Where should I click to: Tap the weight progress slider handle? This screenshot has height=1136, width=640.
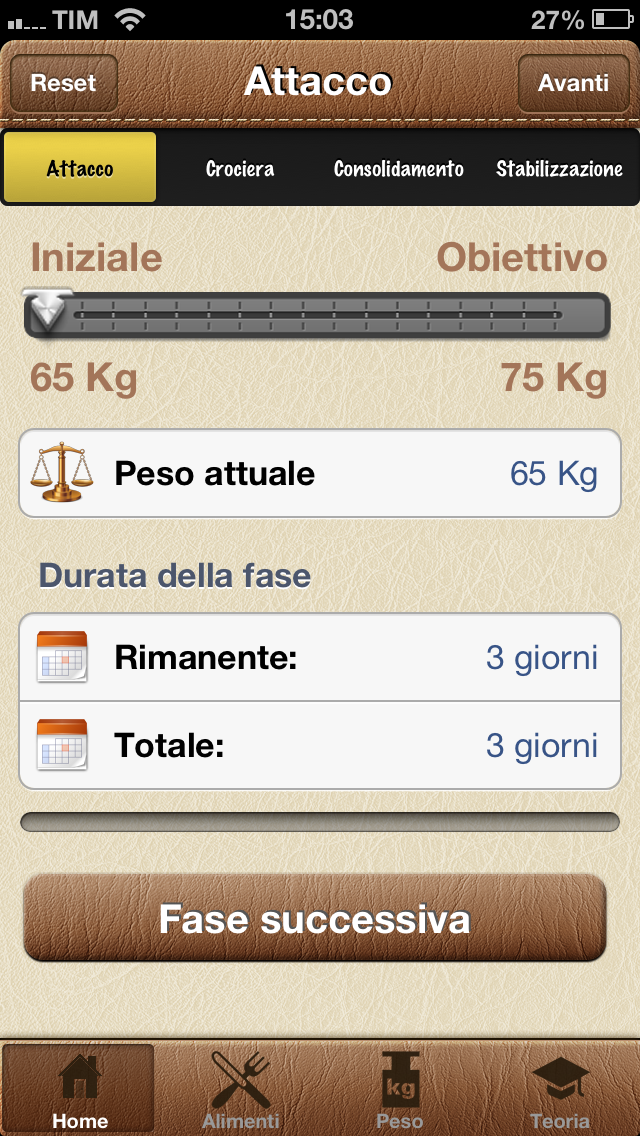point(46,312)
